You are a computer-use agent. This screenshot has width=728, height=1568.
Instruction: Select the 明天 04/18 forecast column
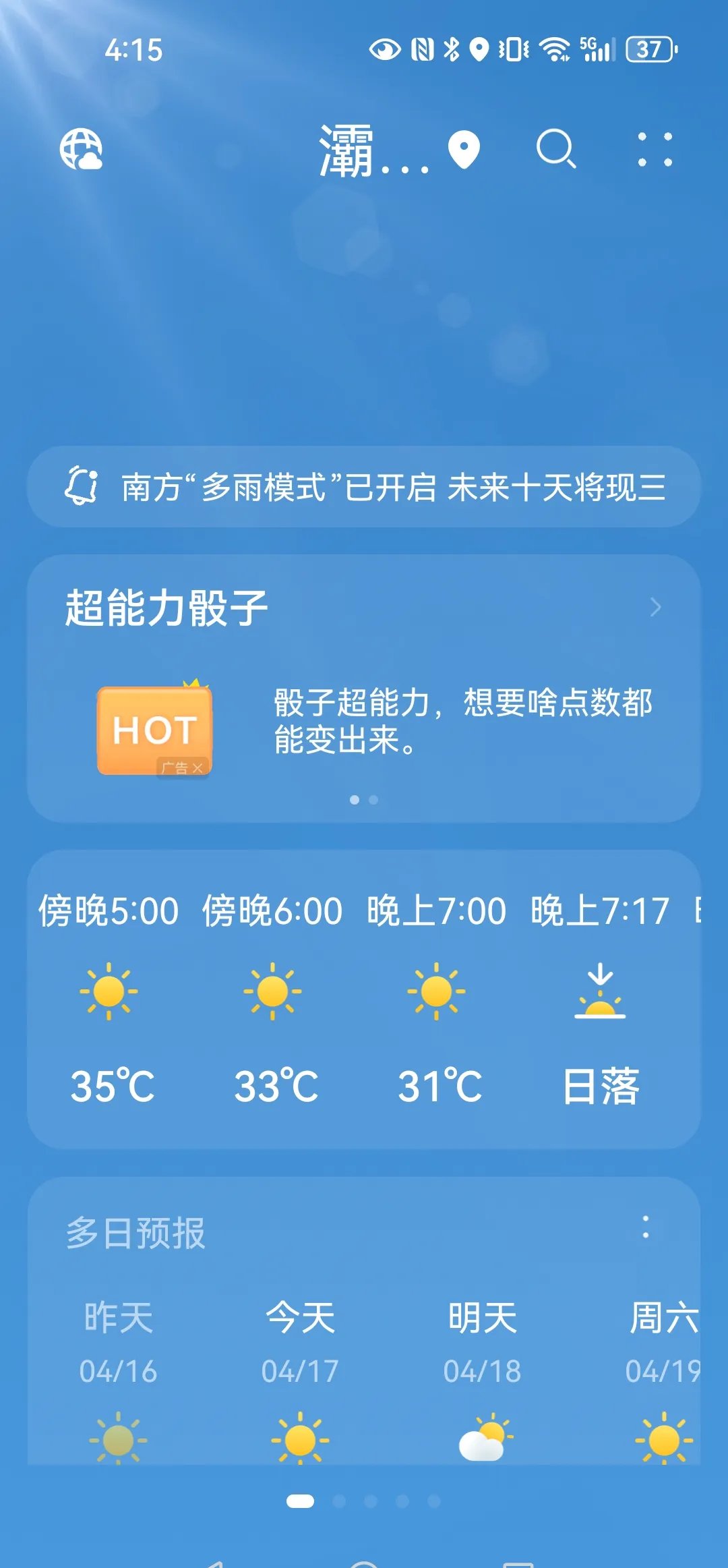click(482, 1379)
